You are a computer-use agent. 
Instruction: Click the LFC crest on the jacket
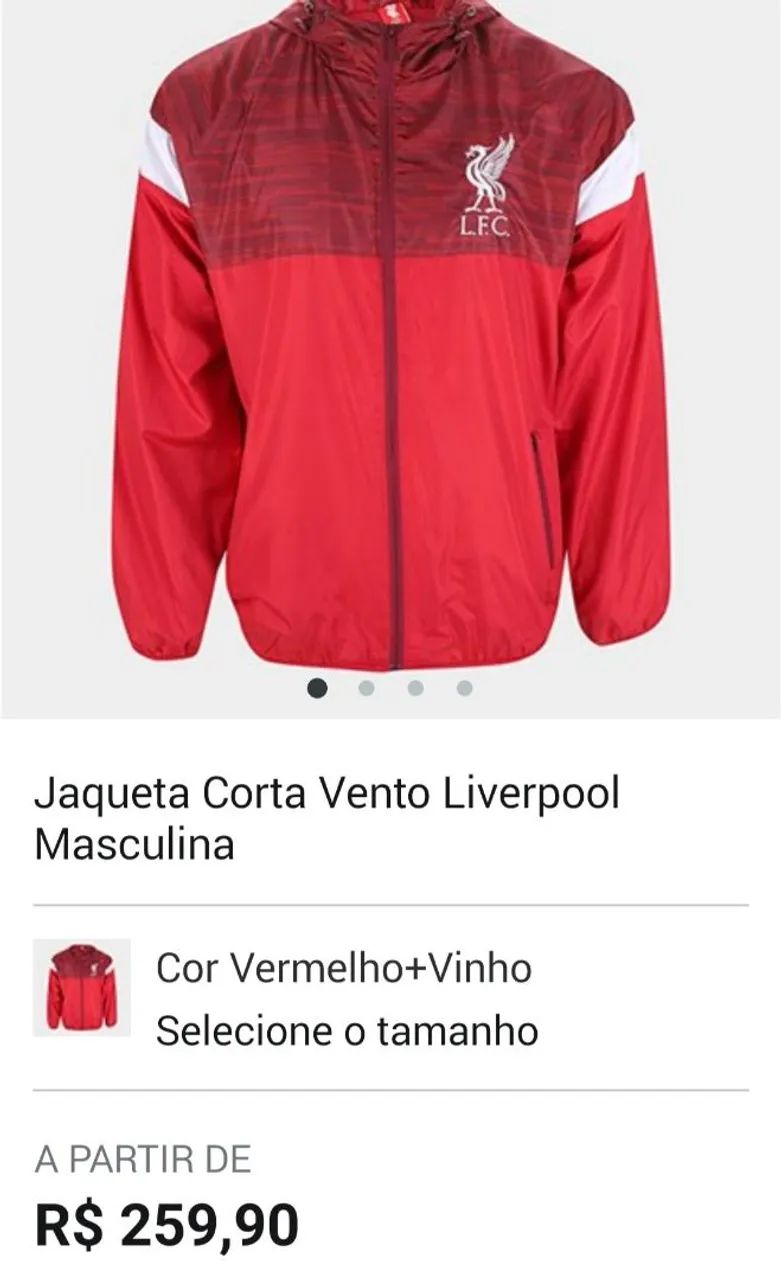tap(484, 180)
